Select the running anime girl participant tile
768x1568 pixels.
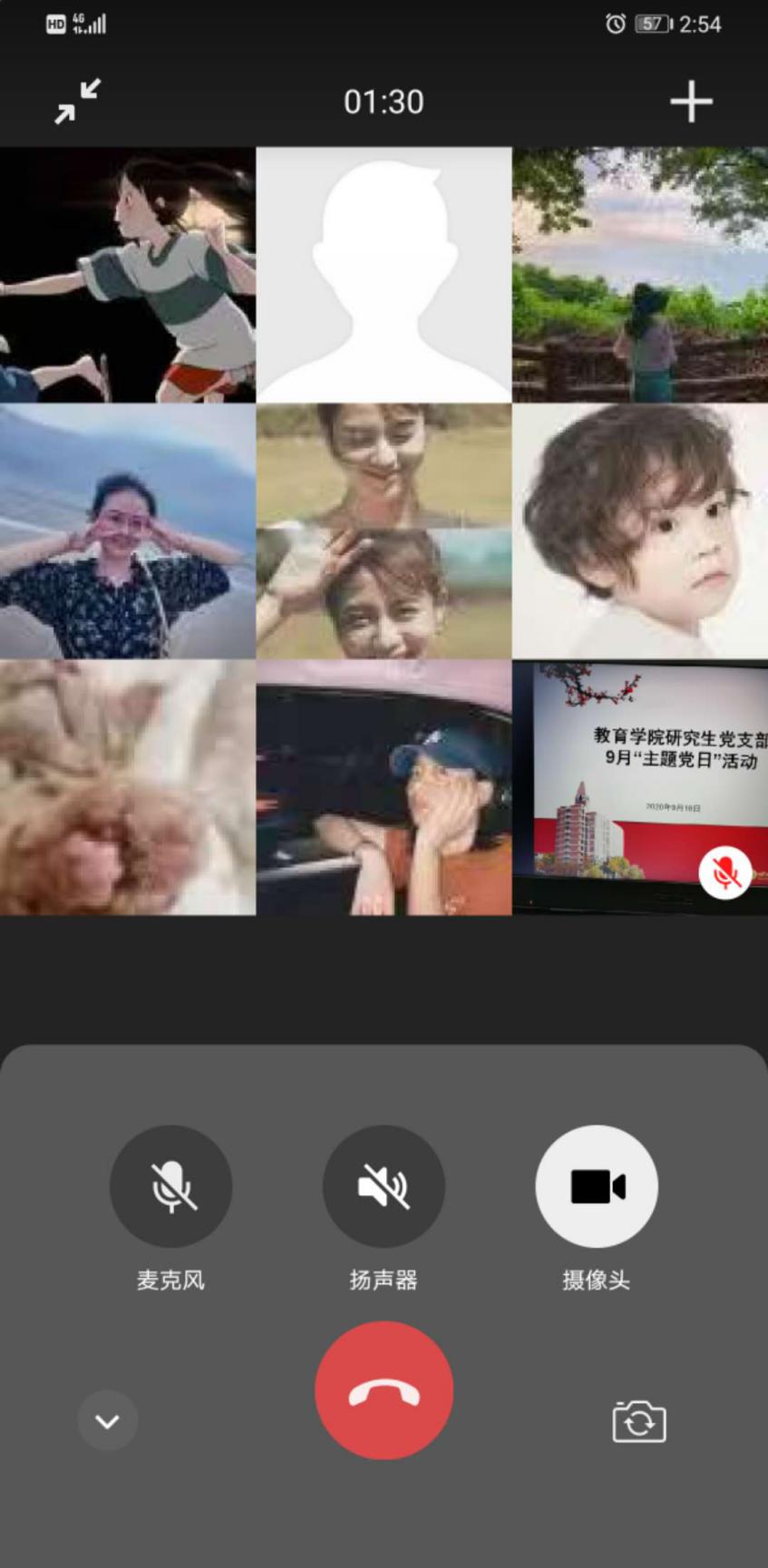(127, 274)
